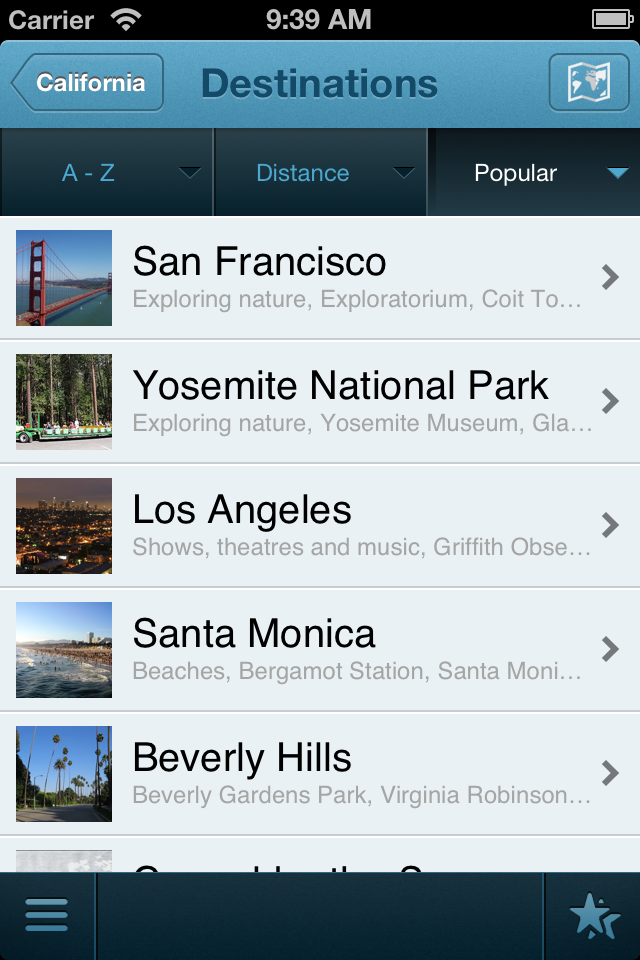Open the Los Angeles entry

coord(320,526)
